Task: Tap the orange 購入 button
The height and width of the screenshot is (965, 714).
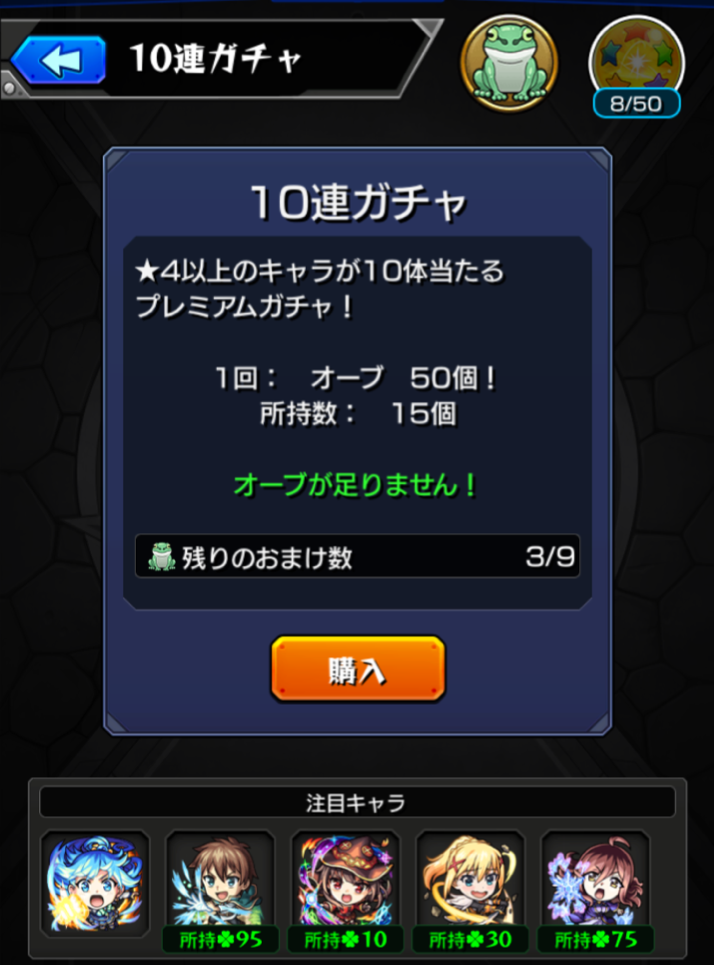Action: pyautogui.click(x=357, y=669)
